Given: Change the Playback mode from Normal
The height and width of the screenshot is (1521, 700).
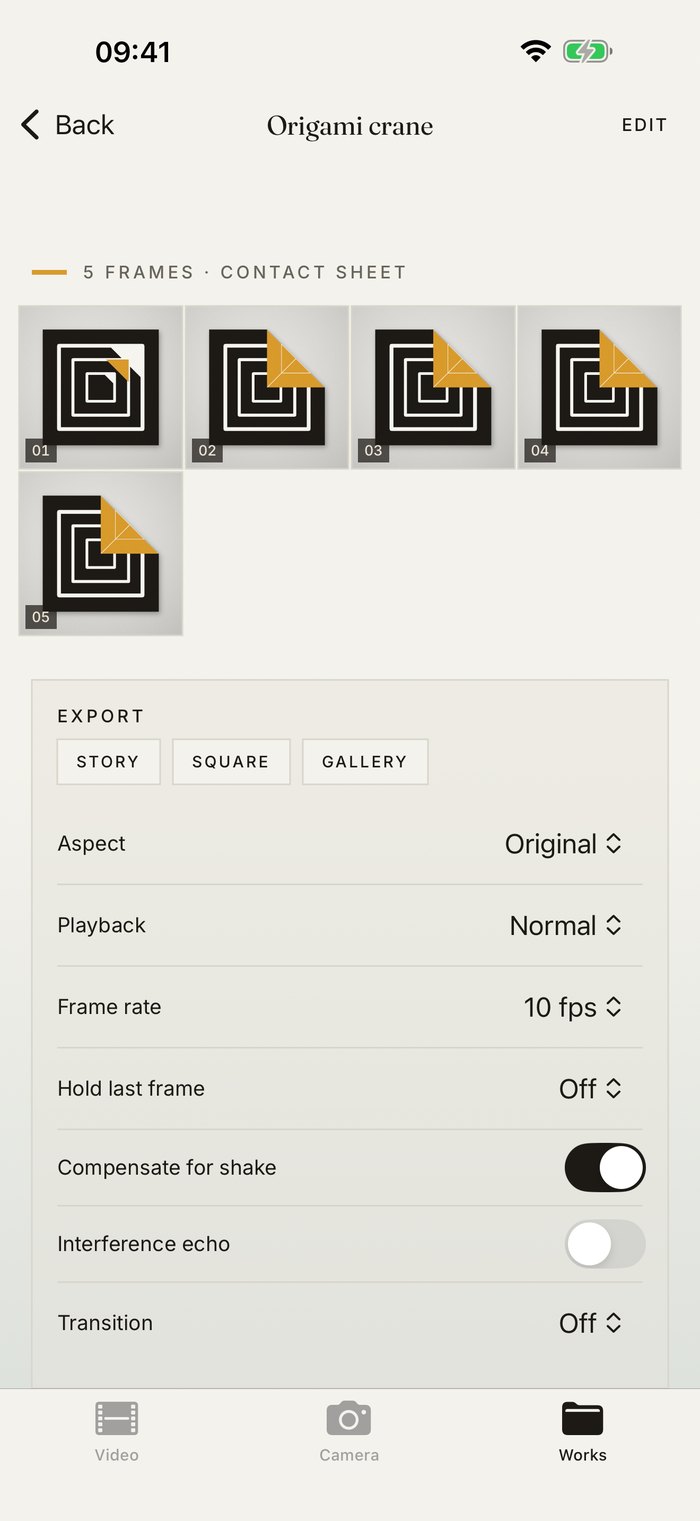Looking at the screenshot, I should [566, 926].
